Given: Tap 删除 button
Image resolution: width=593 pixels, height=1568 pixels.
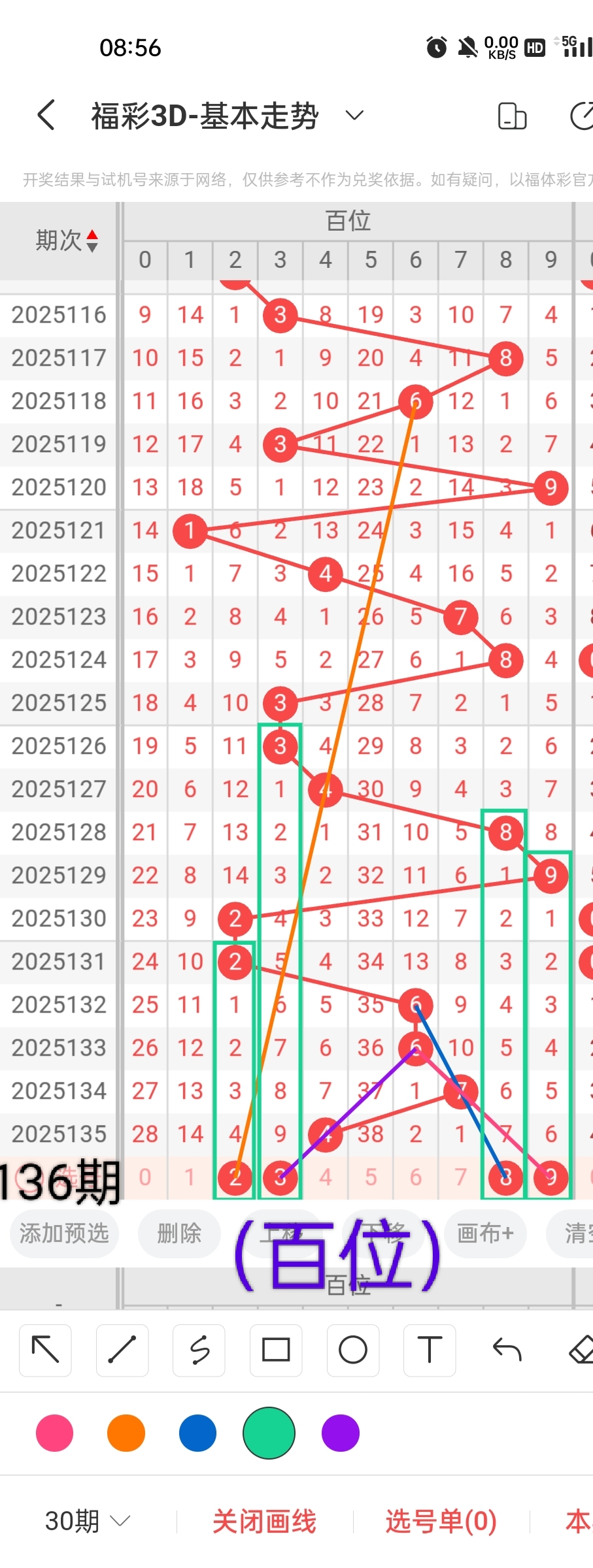Looking at the screenshot, I should click(x=179, y=1233).
